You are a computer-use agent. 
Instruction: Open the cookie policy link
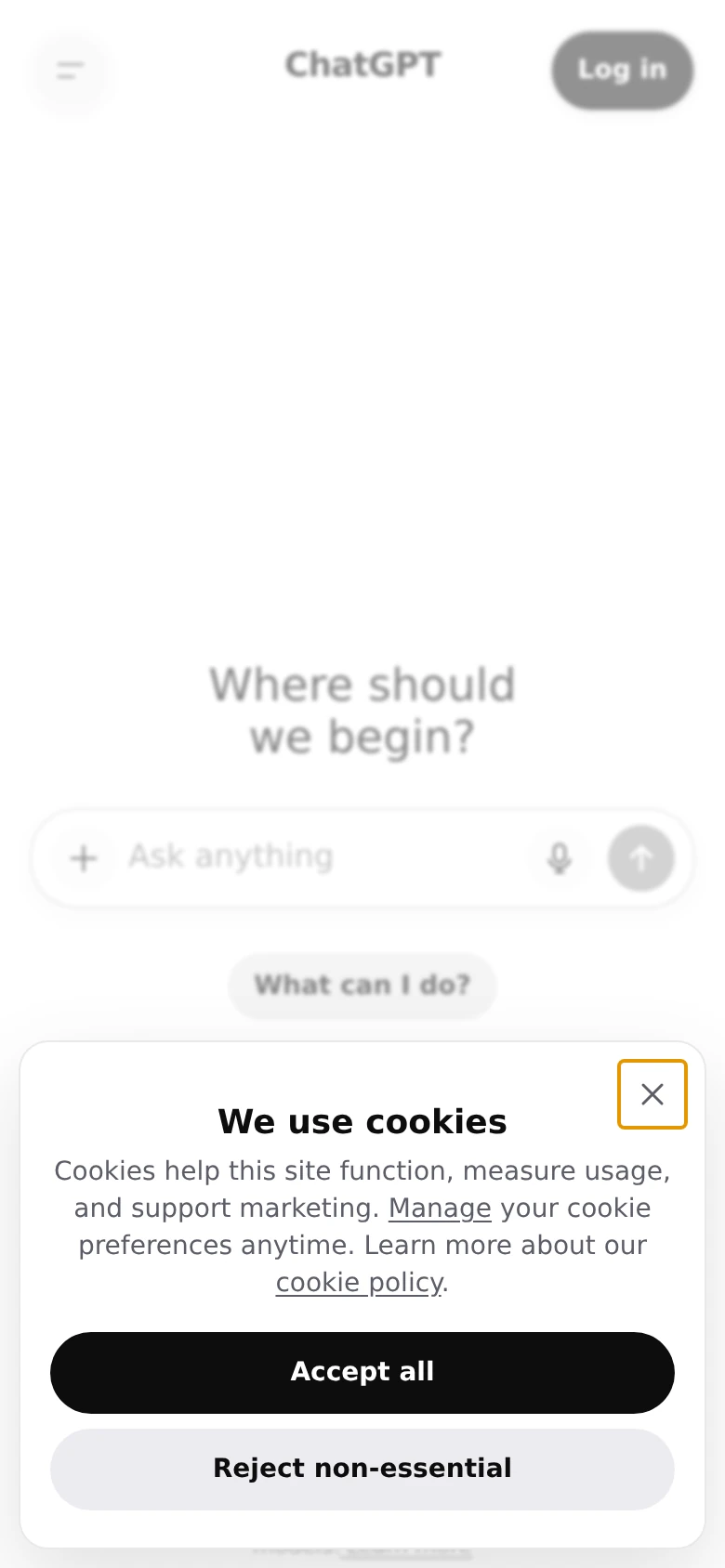[x=360, y=1282]
